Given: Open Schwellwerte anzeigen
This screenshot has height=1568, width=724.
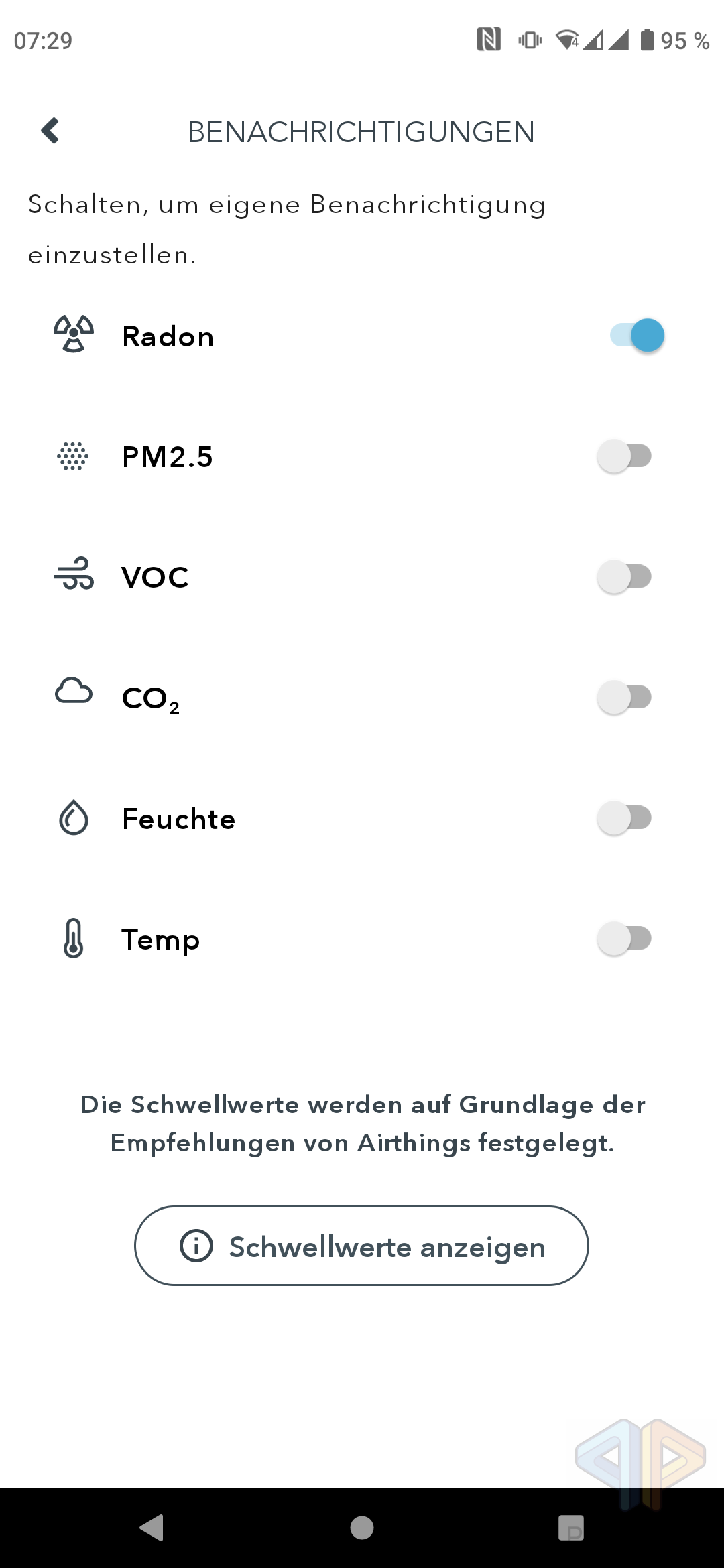Looking at the screenshot, I should coord(361,1246).
